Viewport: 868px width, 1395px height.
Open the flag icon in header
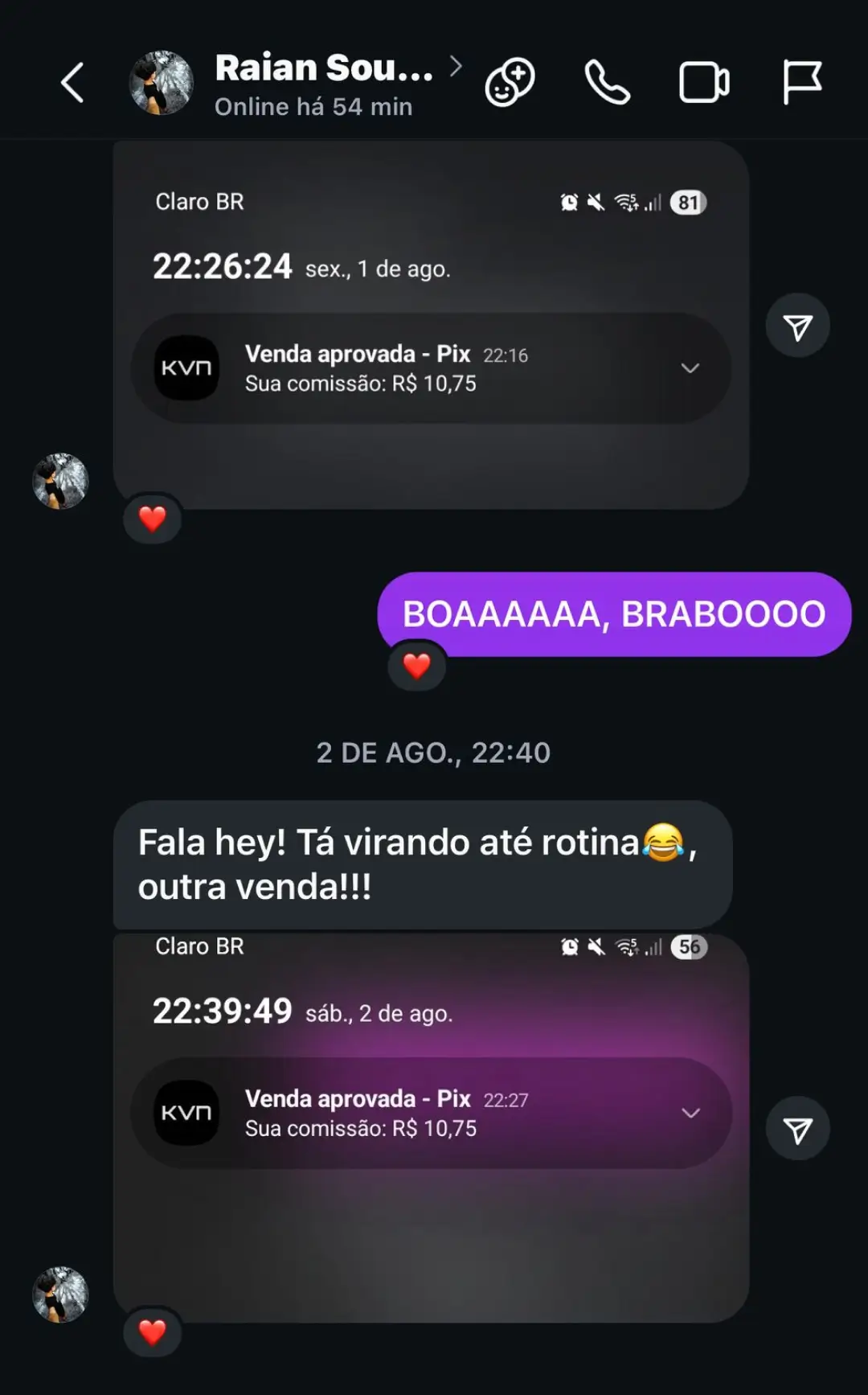point(801,82)
